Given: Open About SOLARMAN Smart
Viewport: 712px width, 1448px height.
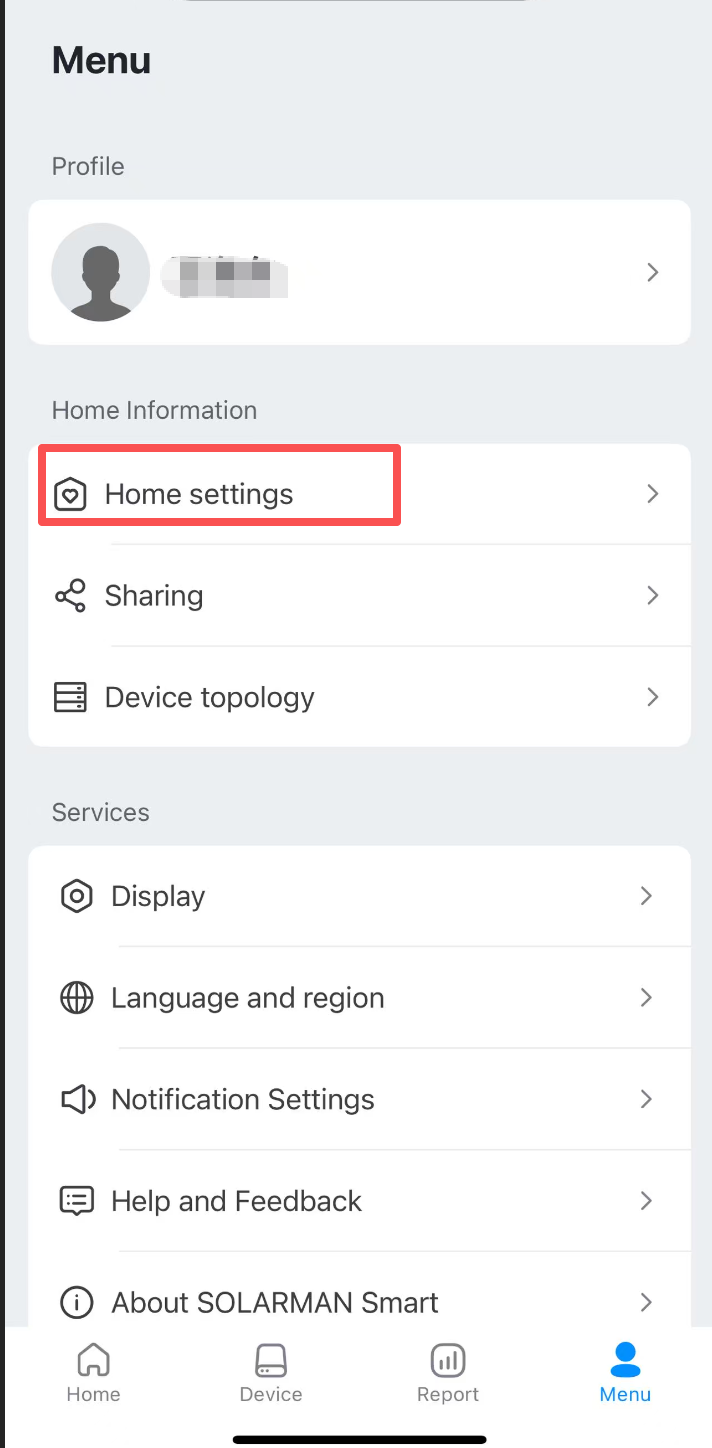Looking at the screenshot, I should [x=358, y=1302].
